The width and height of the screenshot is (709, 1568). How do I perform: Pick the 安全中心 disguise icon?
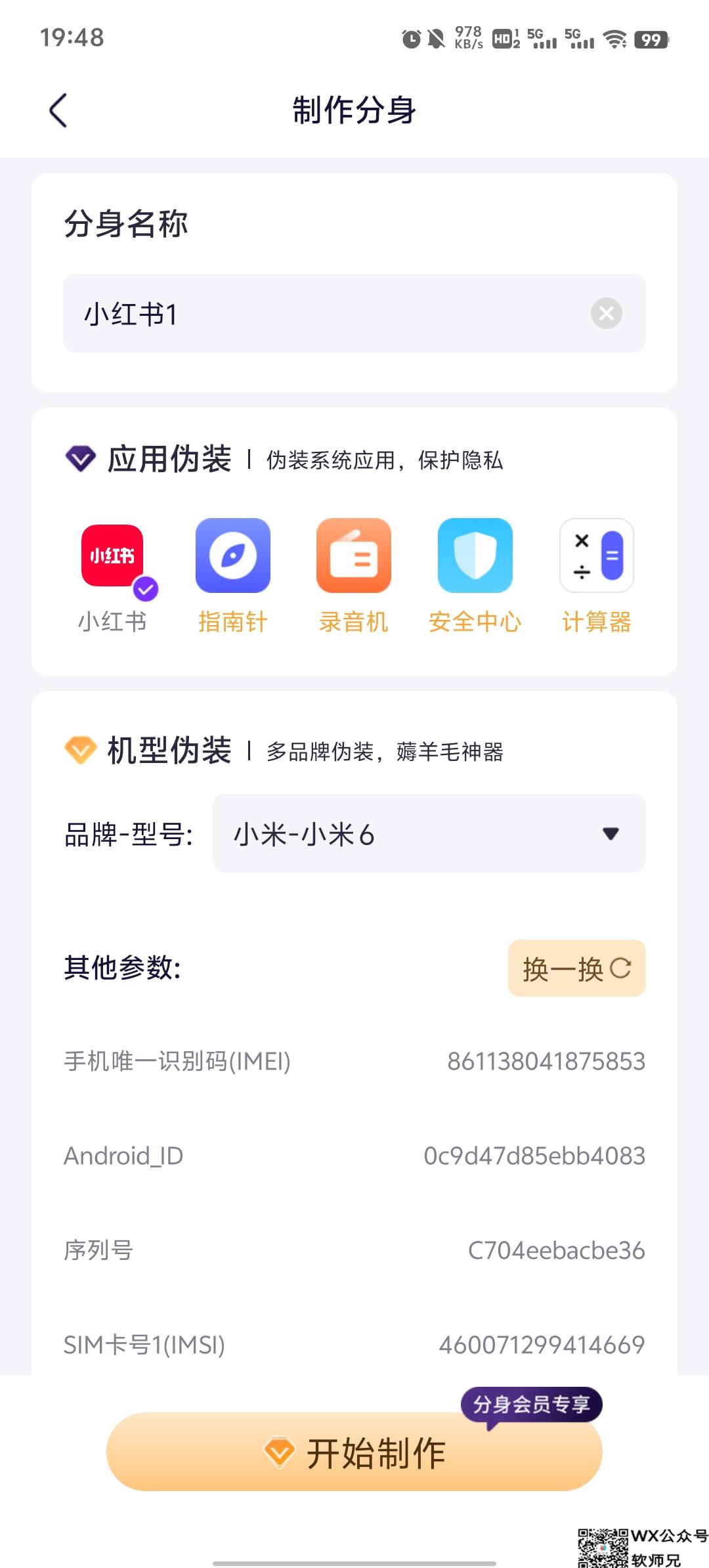coord(475,555)
